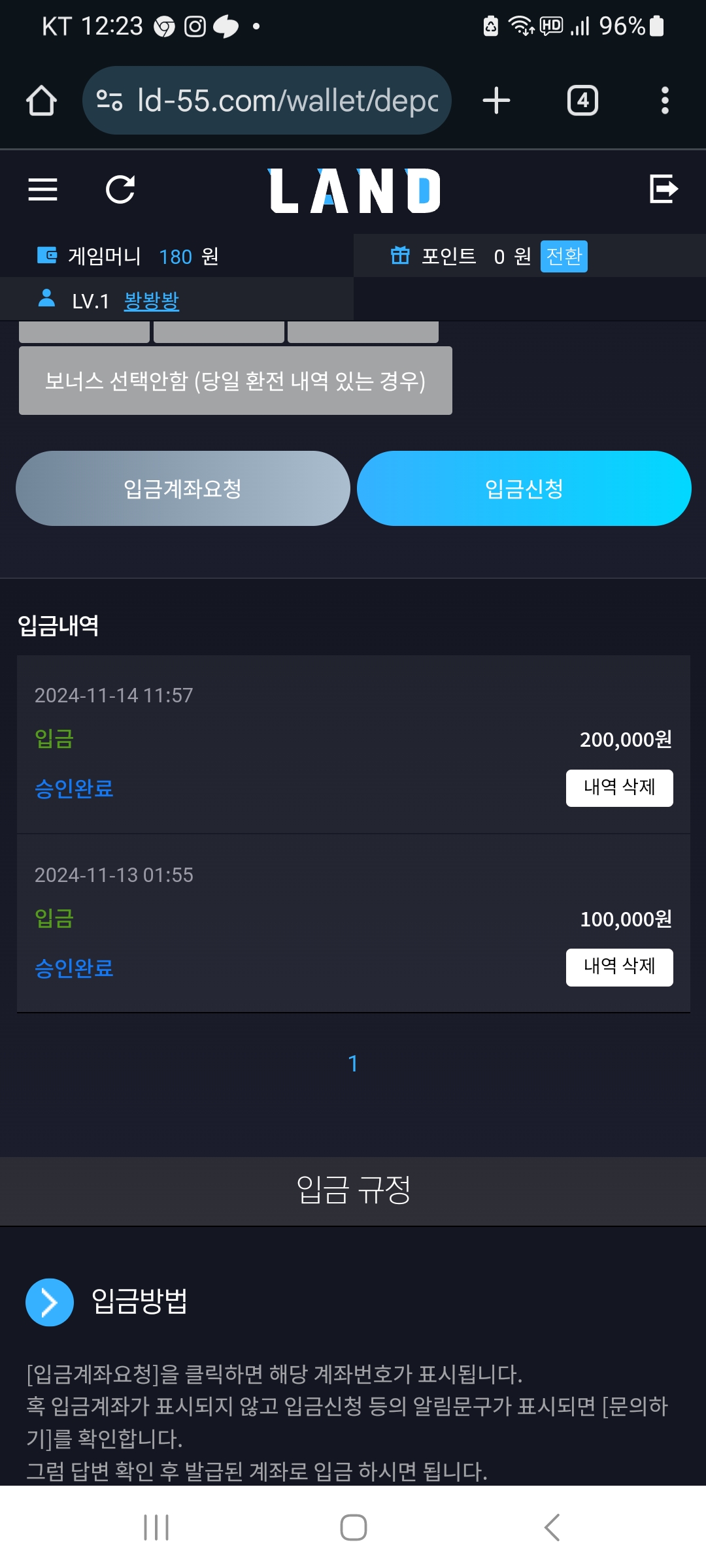Expand the 입금방법 section arrow

pos(50,1302)
